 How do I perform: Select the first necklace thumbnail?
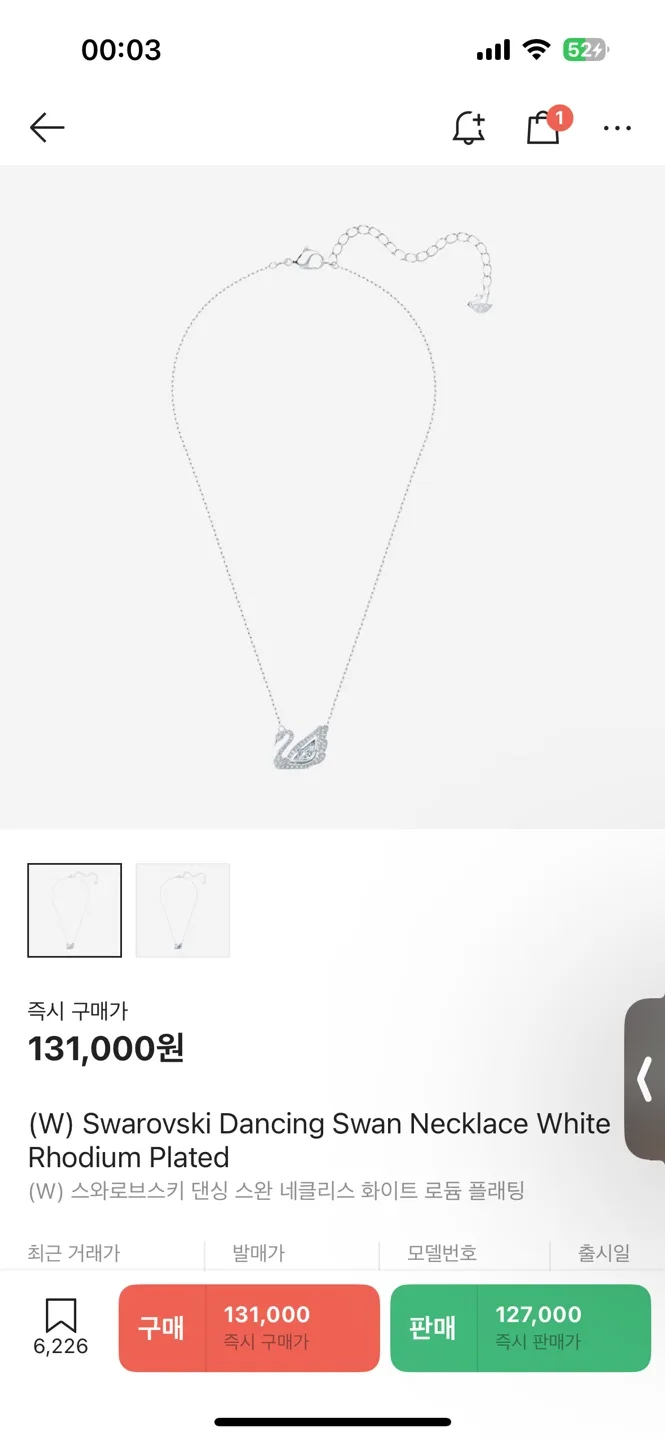(x=75, y=910)
